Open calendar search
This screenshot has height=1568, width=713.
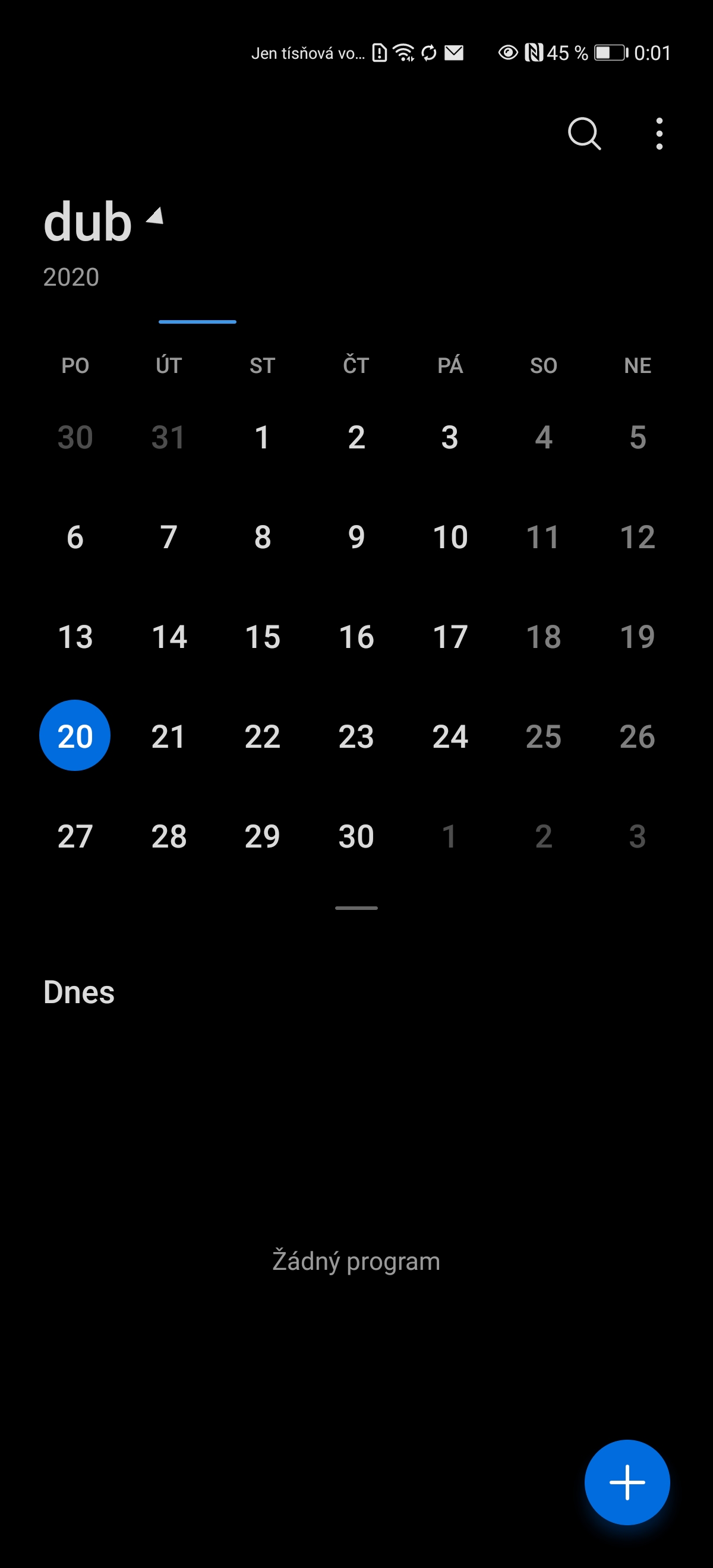(x=584, y=133)
